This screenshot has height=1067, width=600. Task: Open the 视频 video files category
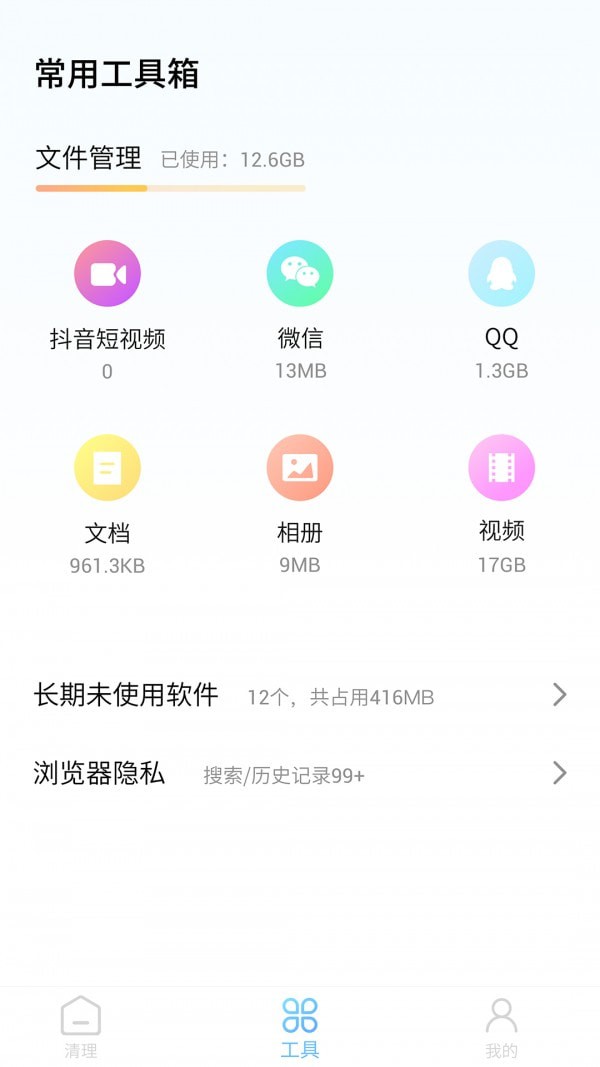point(501,468)
